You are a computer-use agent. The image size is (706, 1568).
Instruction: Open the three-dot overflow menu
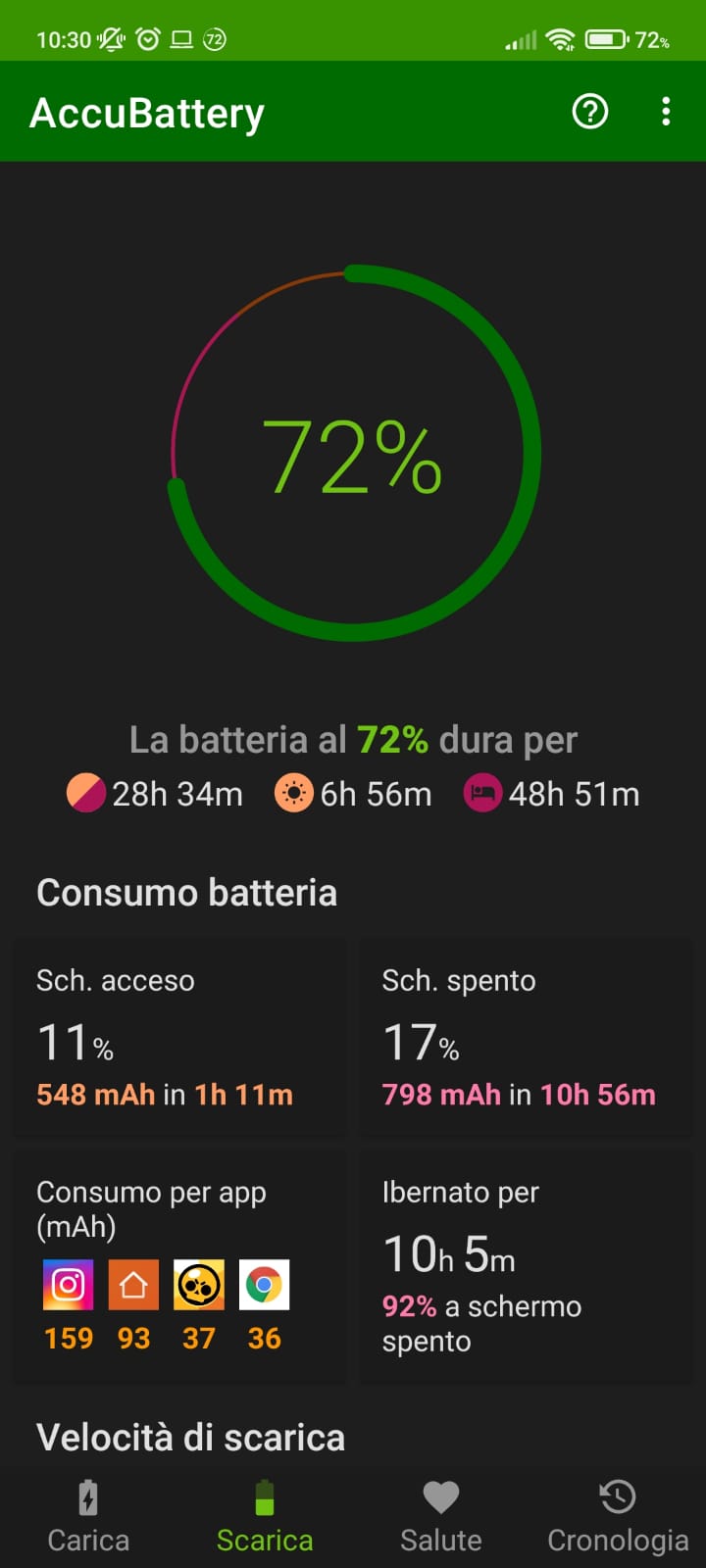click(x=666, y=112)
